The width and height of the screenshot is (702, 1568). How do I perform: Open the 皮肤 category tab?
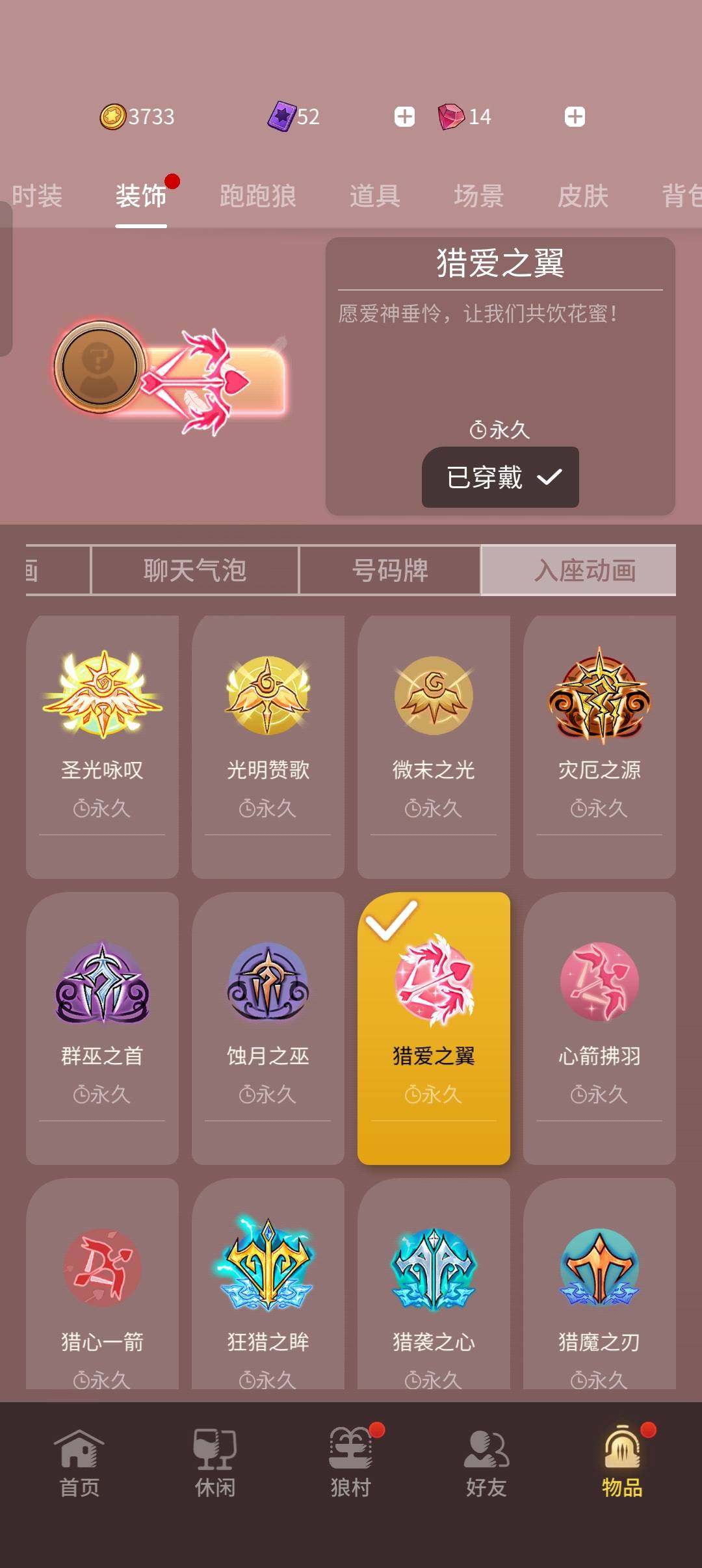point(582,196)
